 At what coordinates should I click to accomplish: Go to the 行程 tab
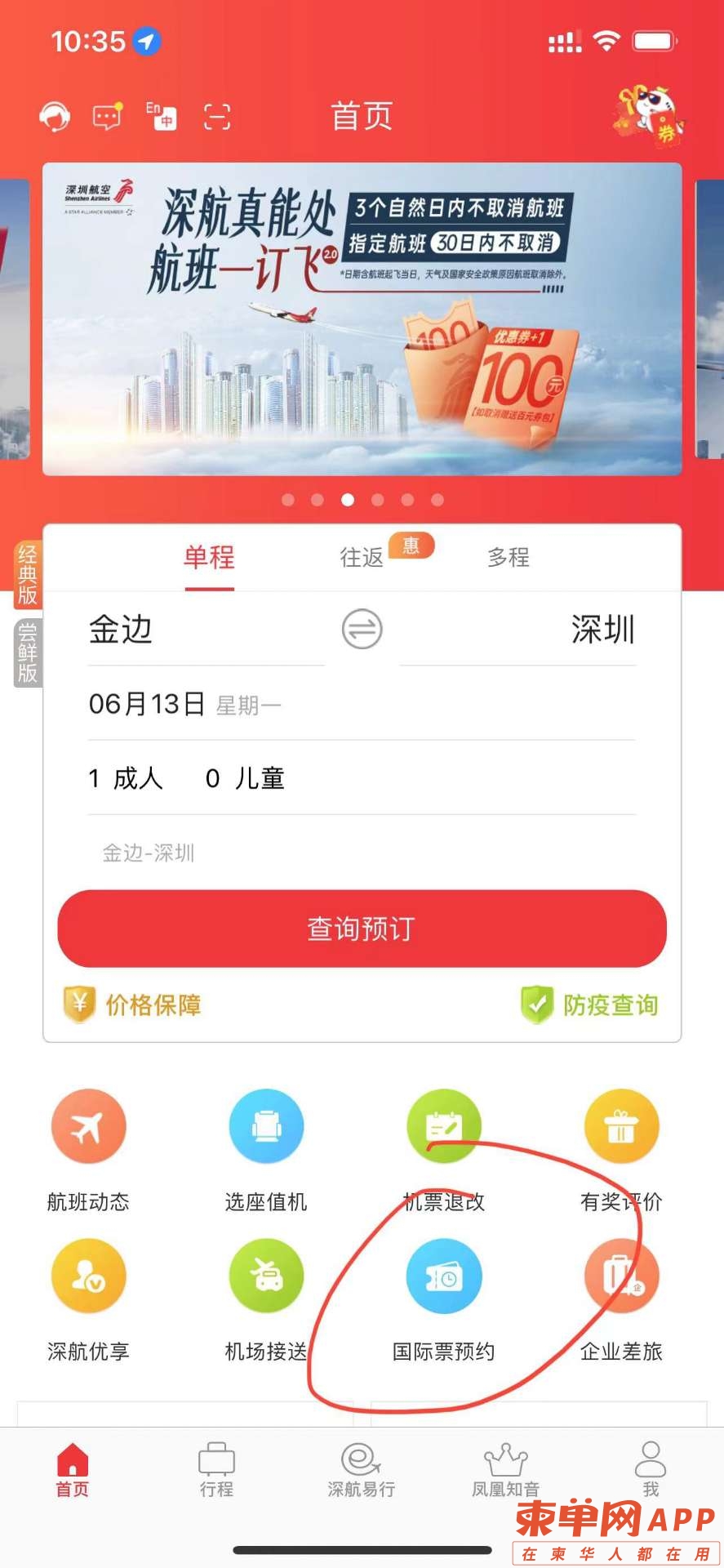216,1472
